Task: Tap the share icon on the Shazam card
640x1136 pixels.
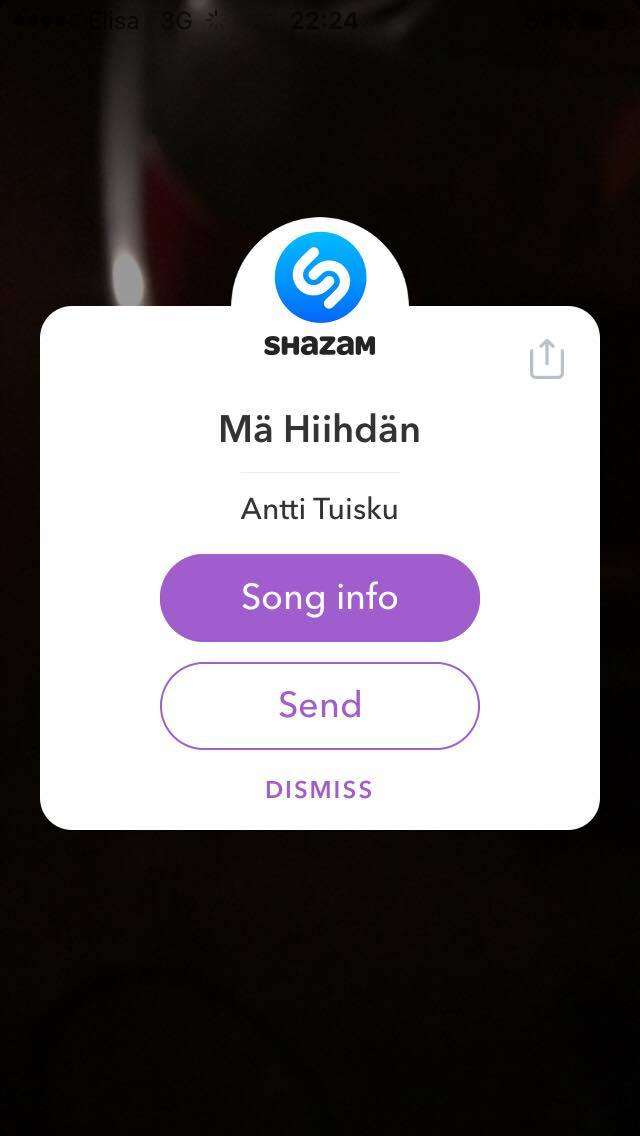Action: [547, 359]
